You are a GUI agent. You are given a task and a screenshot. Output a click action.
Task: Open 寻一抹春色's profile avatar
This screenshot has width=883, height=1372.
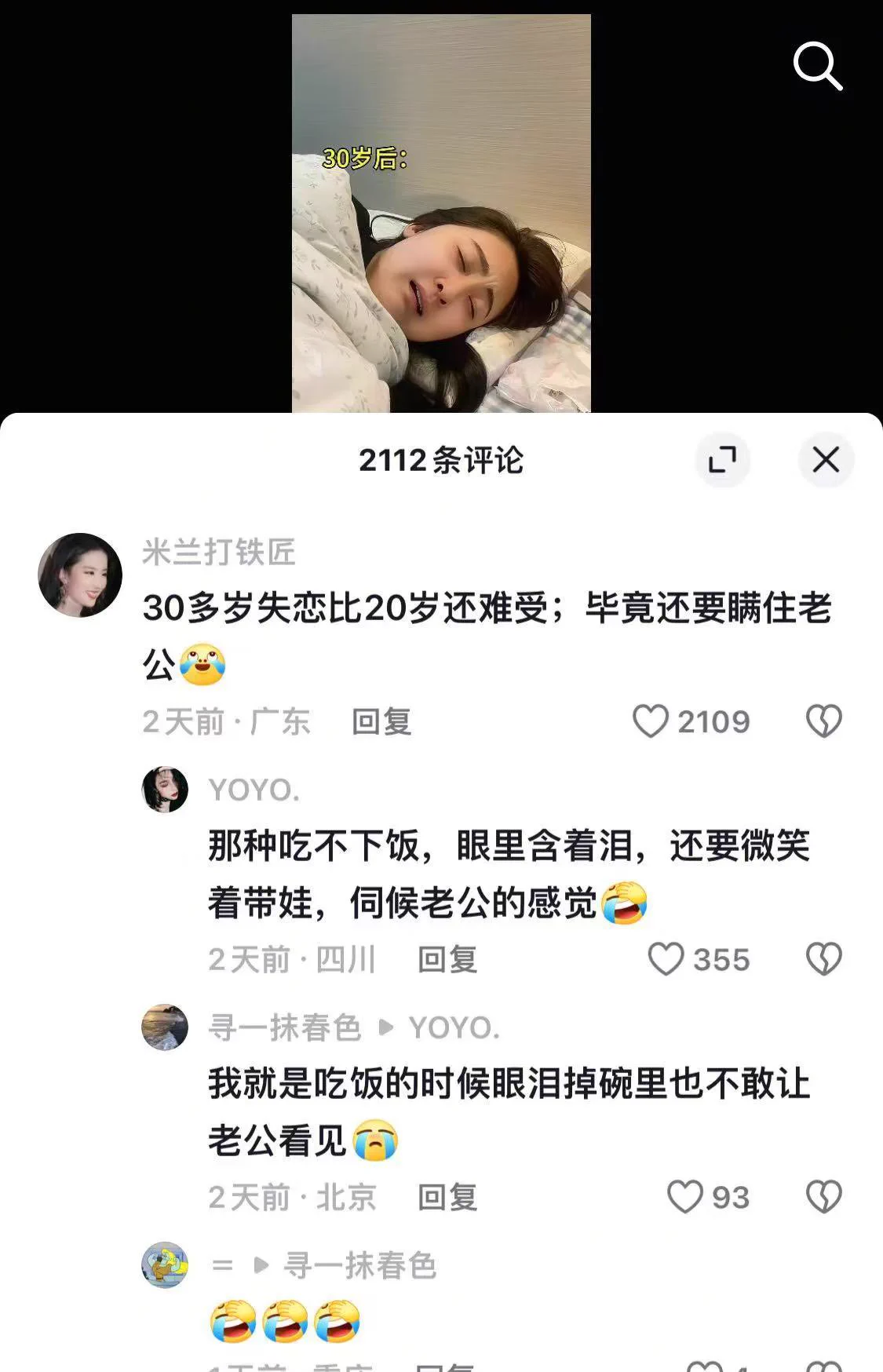(165, 1027)
